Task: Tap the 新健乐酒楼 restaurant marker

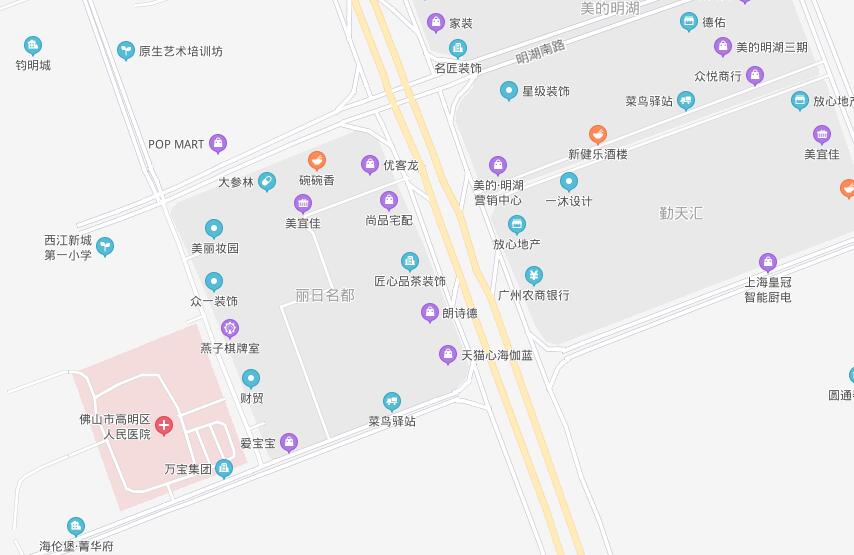Action: coord(598,134)
